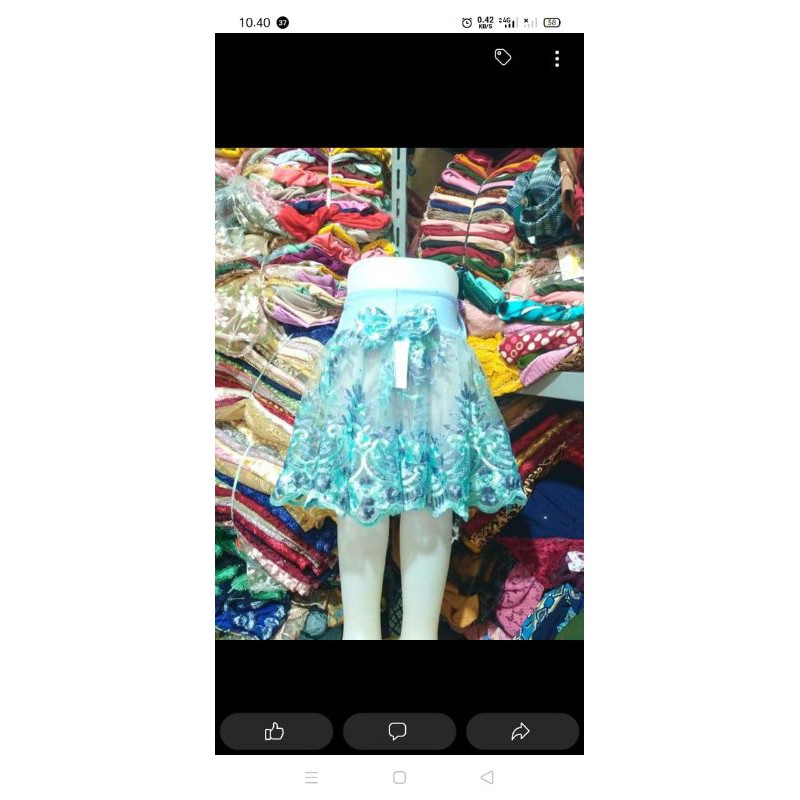Viewport: 800px width, 800px height.
Task: Comment on this photo
Action: tap(399, 731)
